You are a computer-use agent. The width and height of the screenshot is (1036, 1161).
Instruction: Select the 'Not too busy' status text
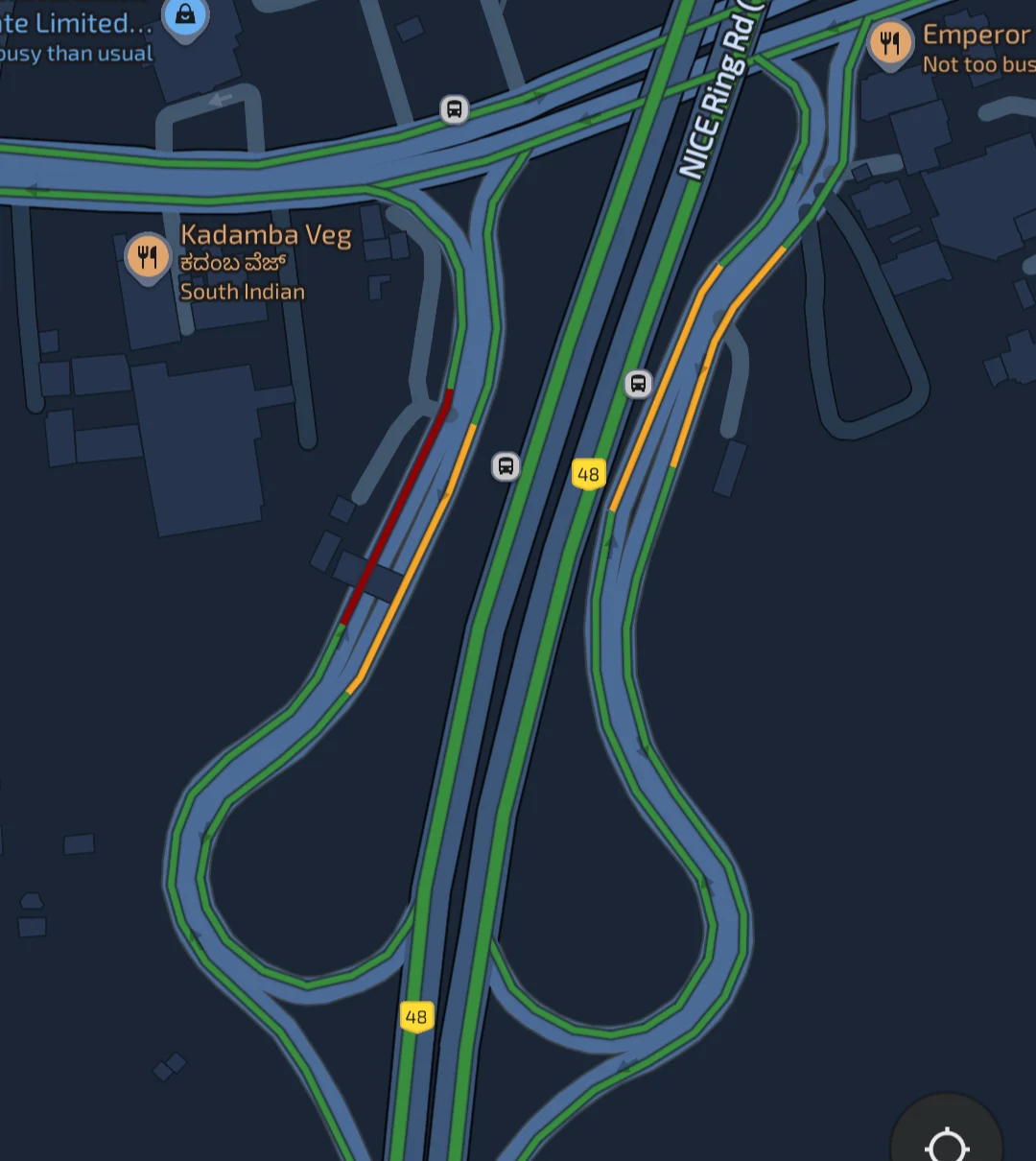pos(977,64)
